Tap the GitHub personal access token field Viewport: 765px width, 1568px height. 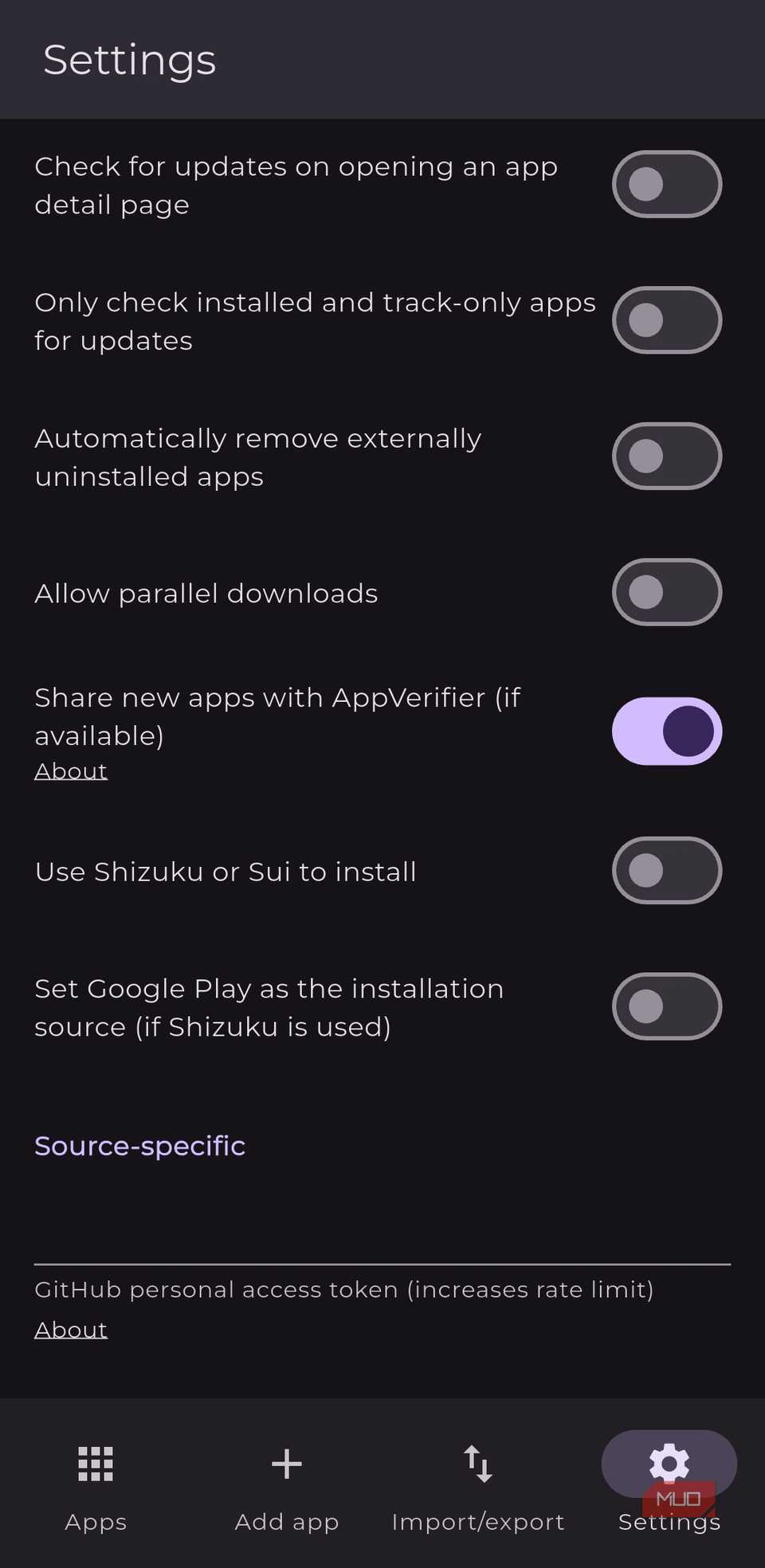click(344, 1289)
